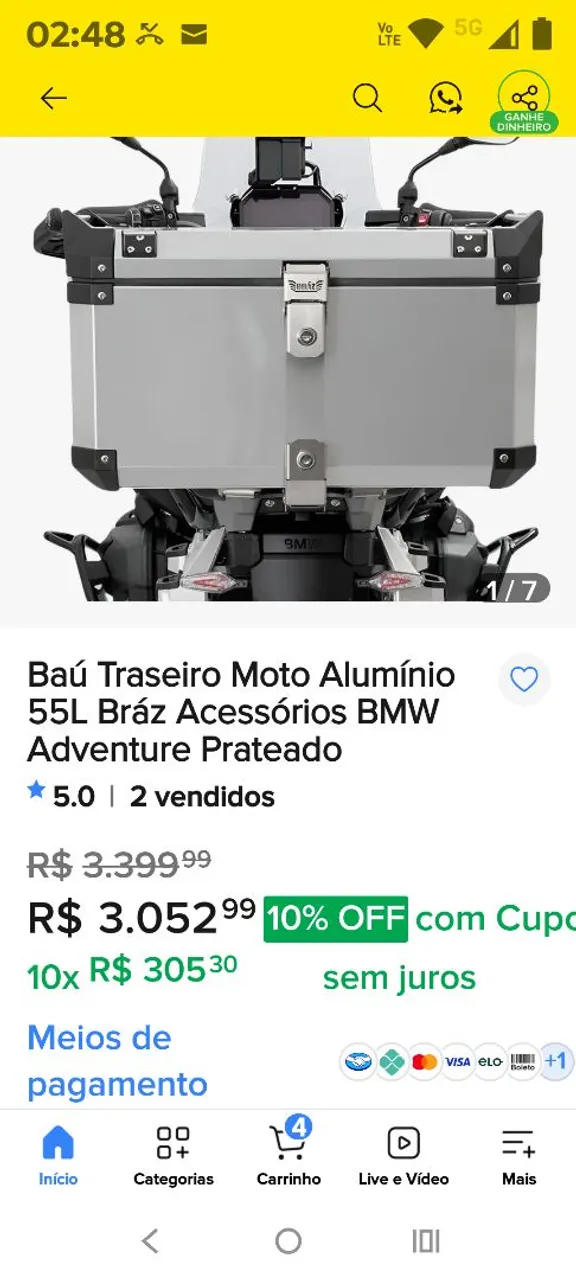
Task: Open the Categorias tab
Action: (x=173, y=1155)
